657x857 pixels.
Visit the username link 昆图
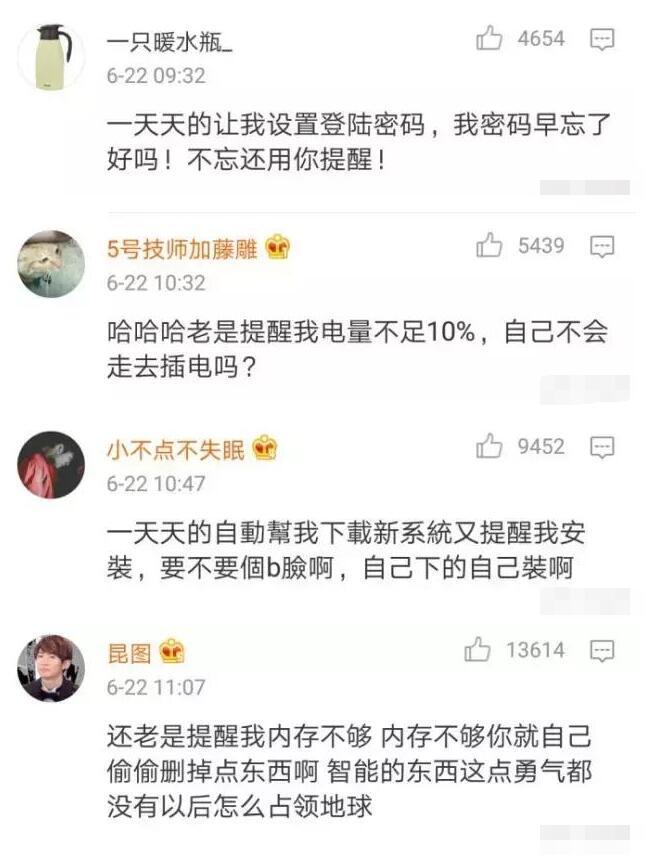coord(129,654)
